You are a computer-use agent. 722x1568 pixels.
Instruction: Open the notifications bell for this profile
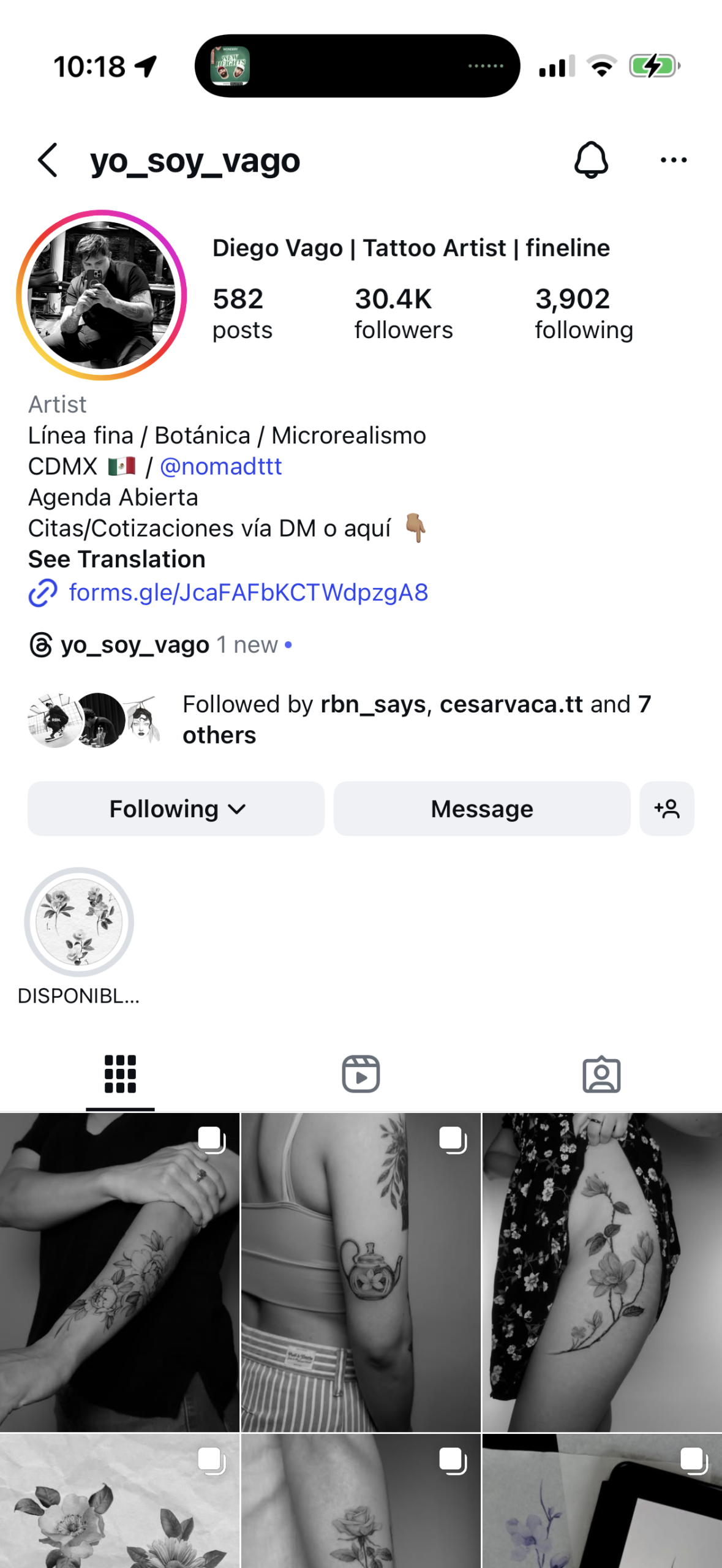pos(591,160)
